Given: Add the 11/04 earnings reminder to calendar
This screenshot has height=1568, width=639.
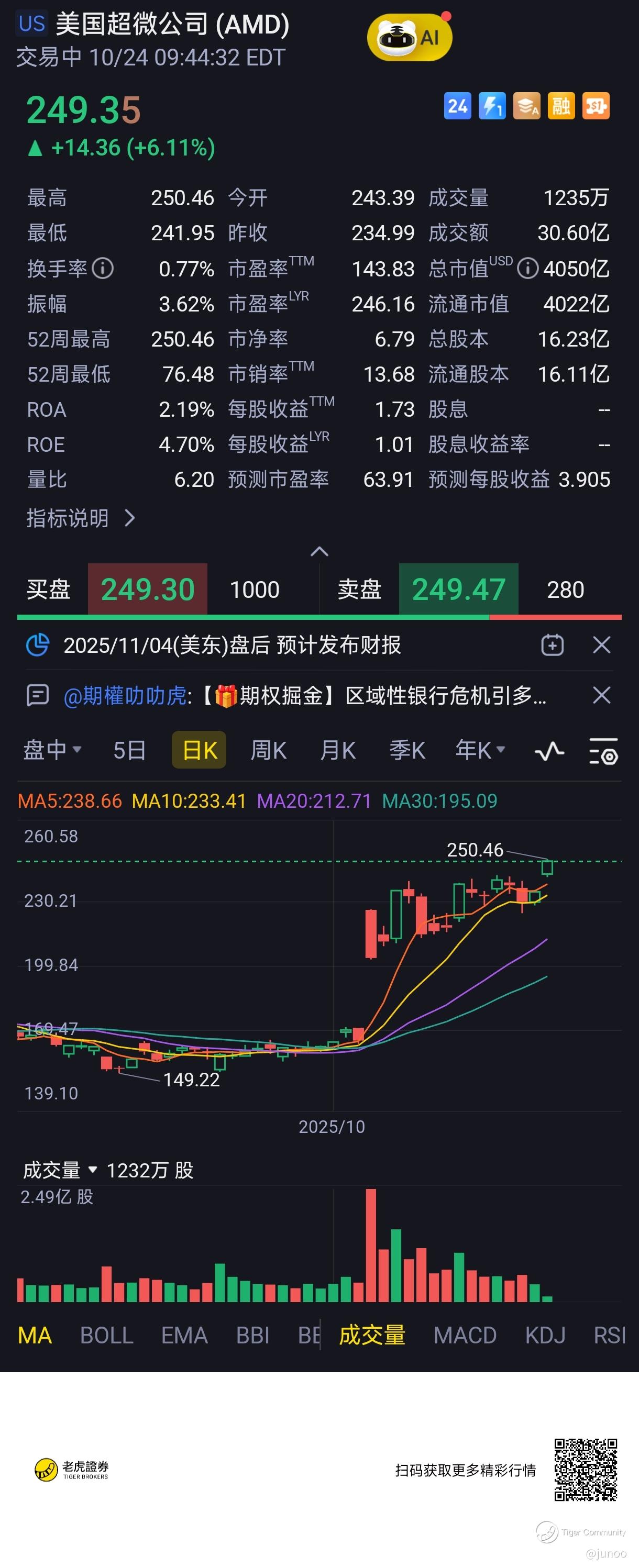Looking at the screenshot, I should pos(553,645).
